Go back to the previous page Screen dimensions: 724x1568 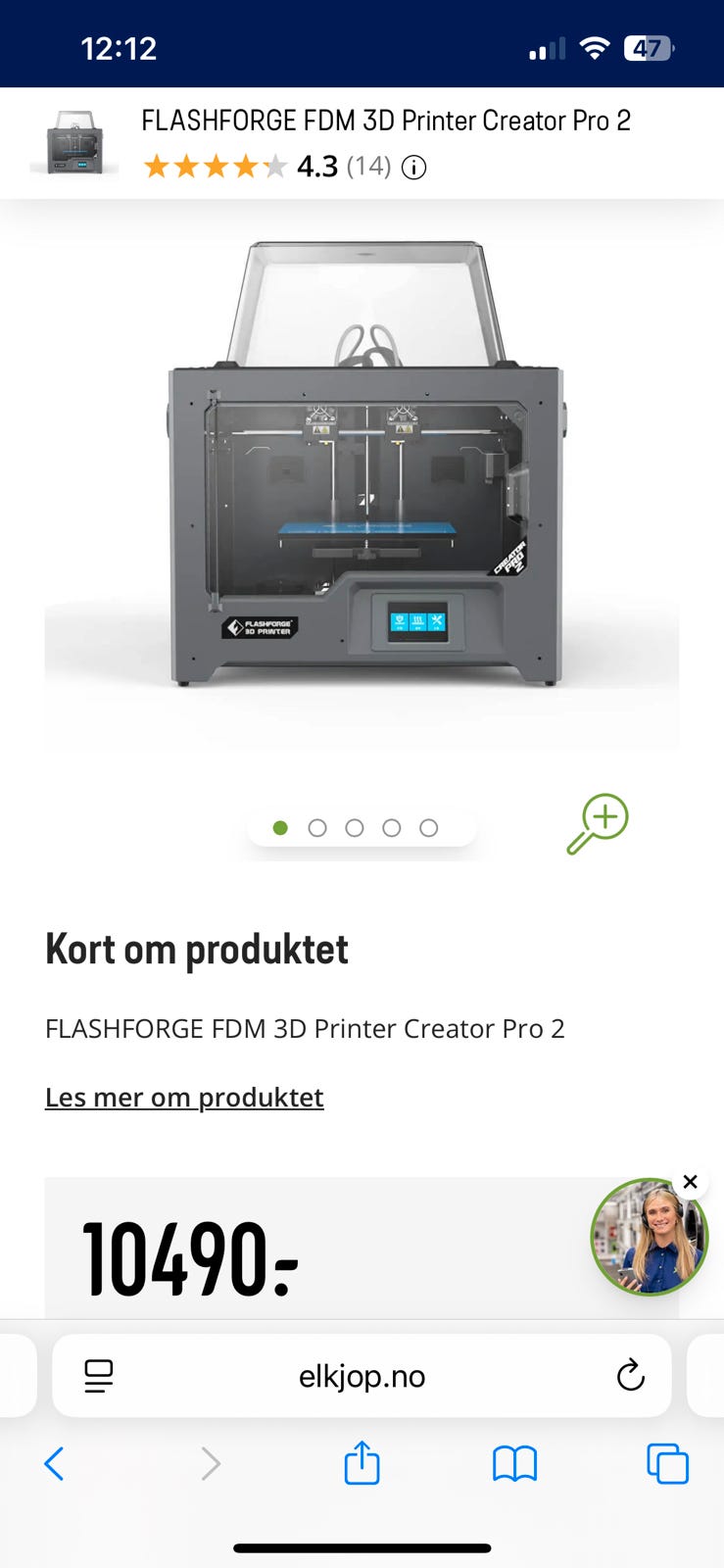click(x=55, y=1464)
